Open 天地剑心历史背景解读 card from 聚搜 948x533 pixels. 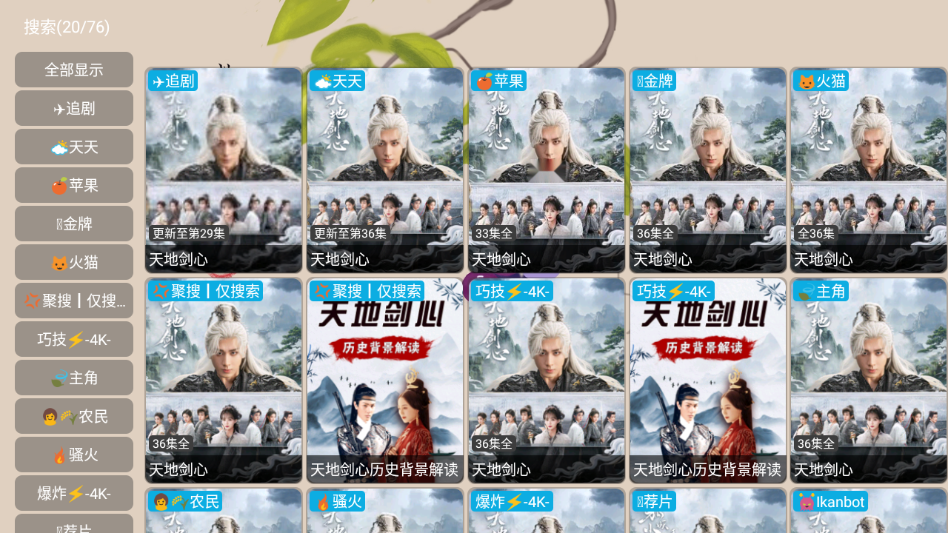point(385,380)
